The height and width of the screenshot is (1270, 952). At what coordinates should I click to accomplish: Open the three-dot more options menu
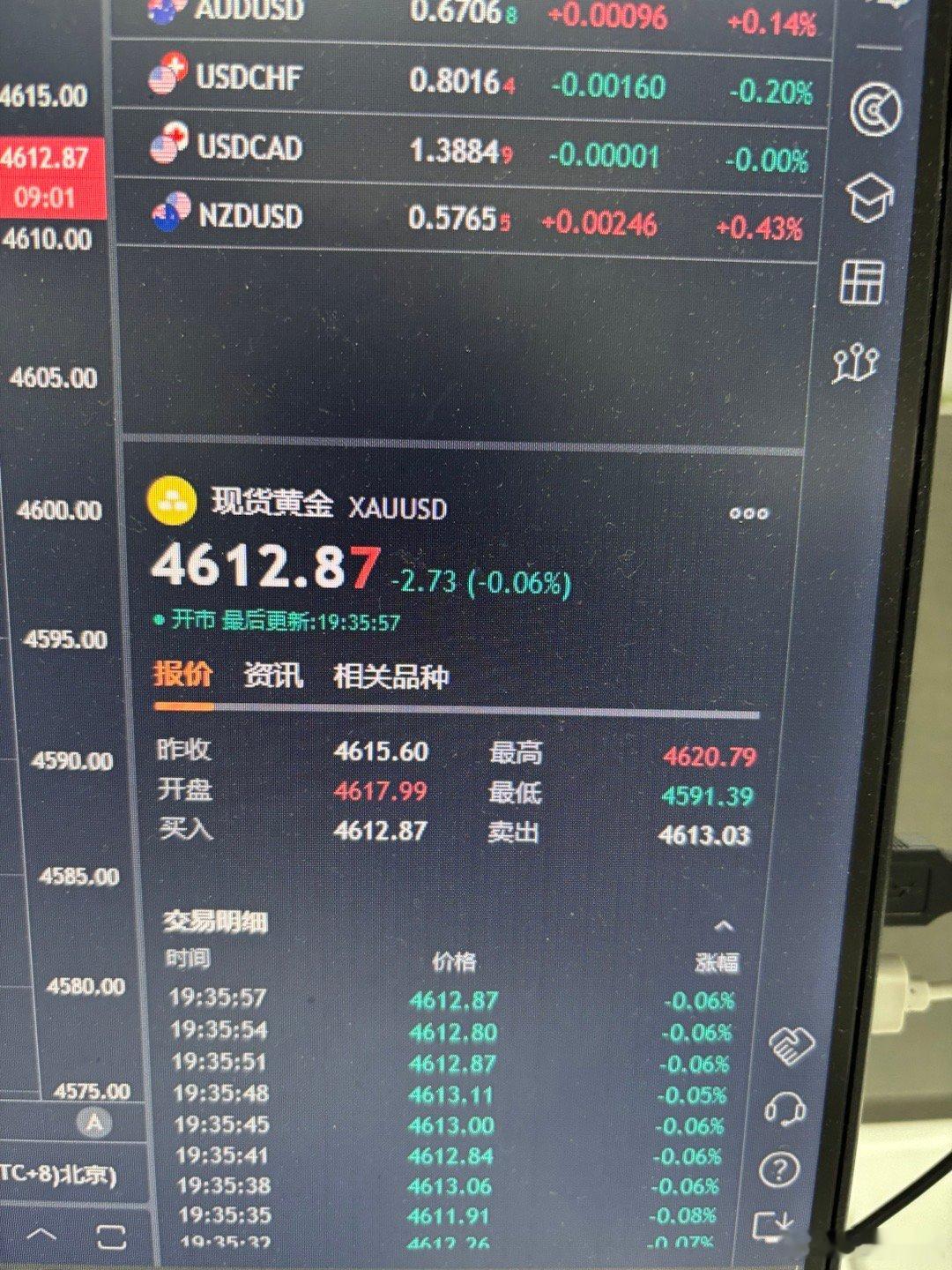point(747,512)
